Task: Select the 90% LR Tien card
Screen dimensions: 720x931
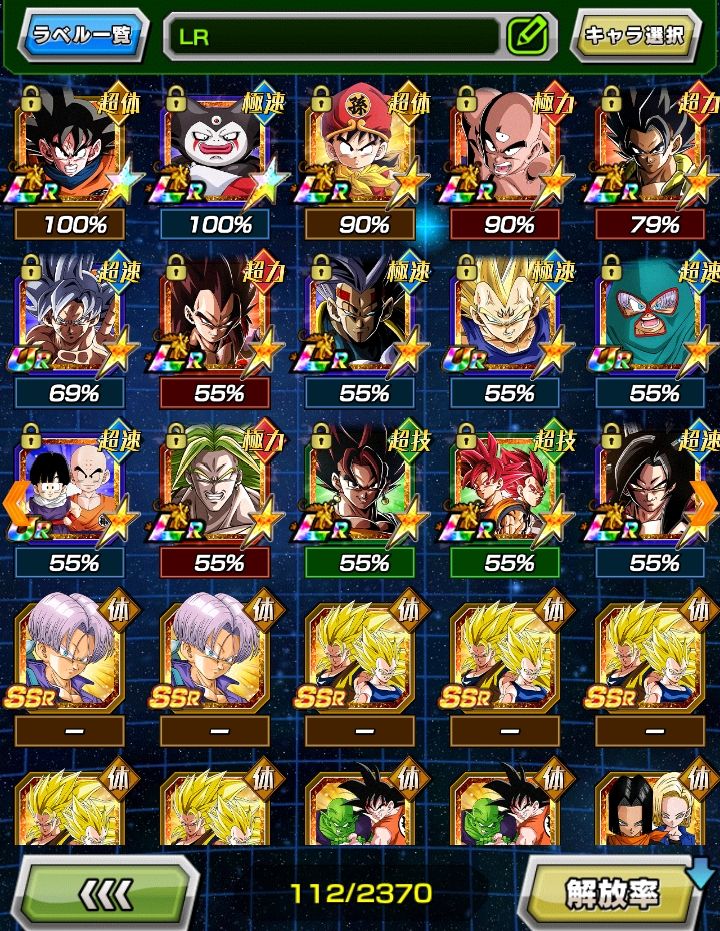Action: pos(510,150)
